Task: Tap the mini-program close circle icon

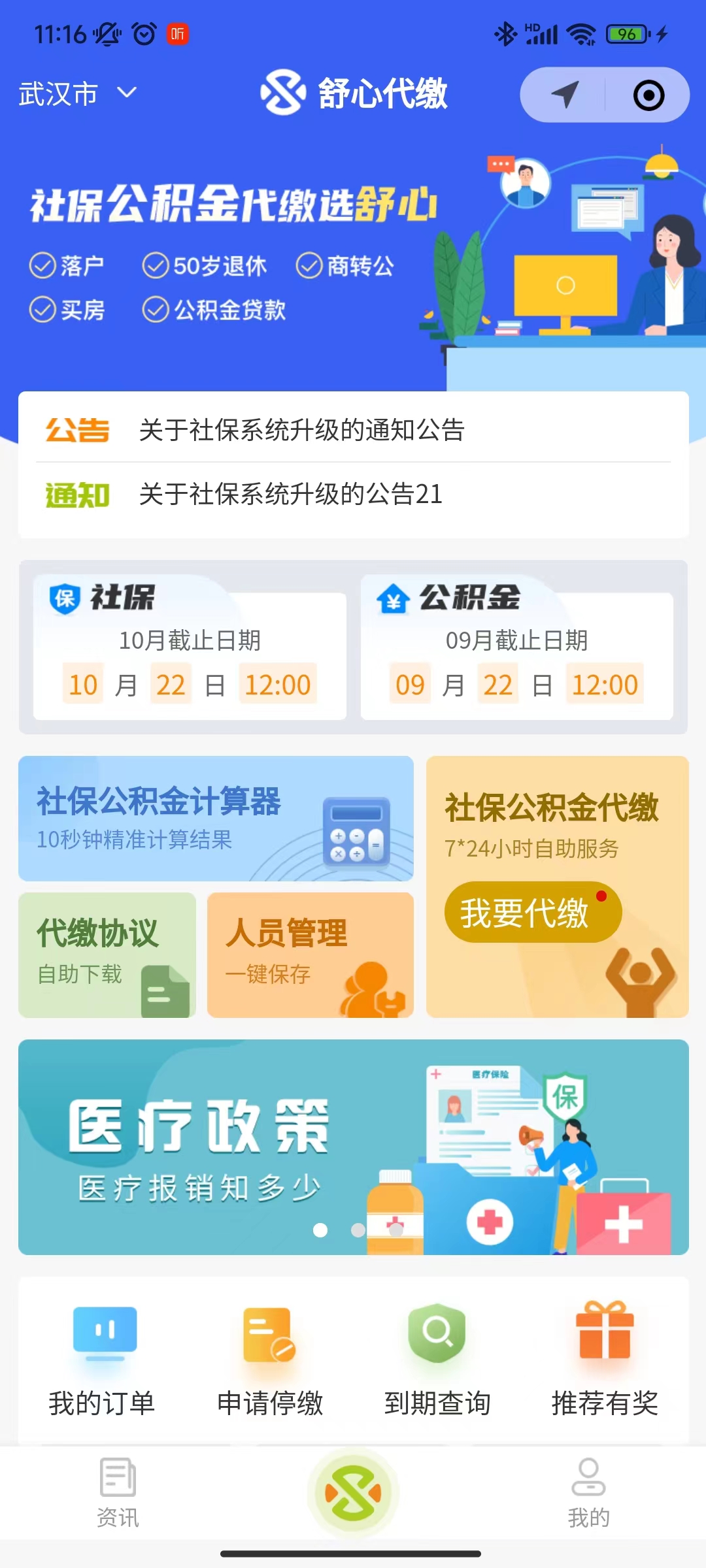Action: click(x=648, y=95)
